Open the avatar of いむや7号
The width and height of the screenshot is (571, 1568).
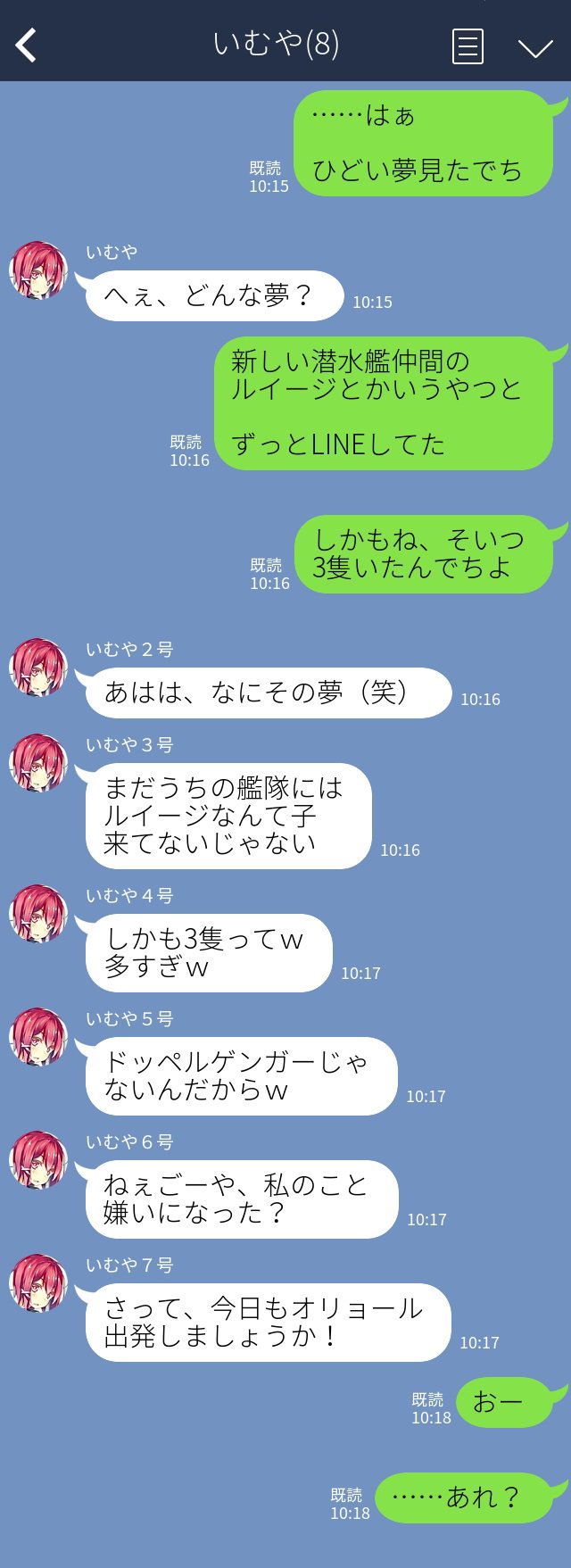38,1283
